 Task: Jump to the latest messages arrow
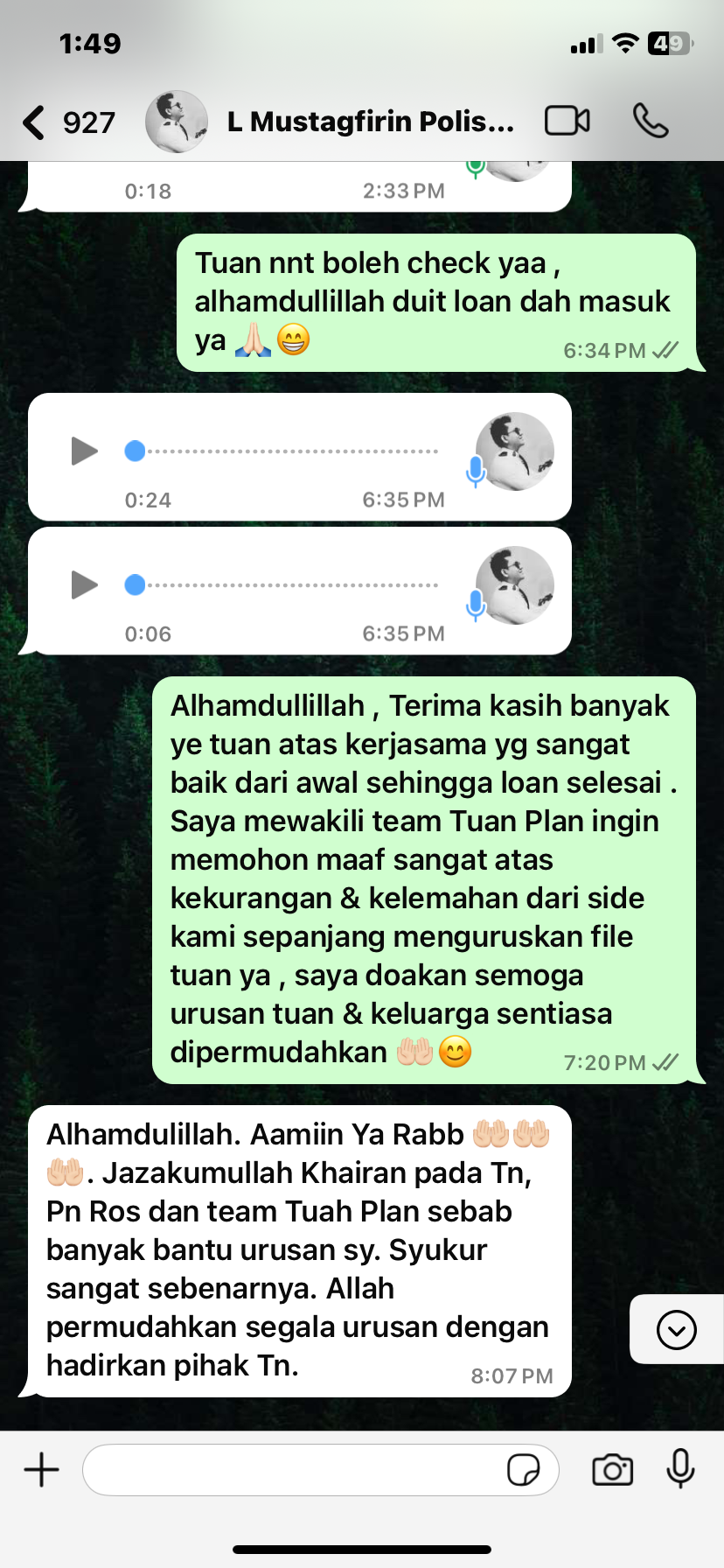click(676, 1330)
